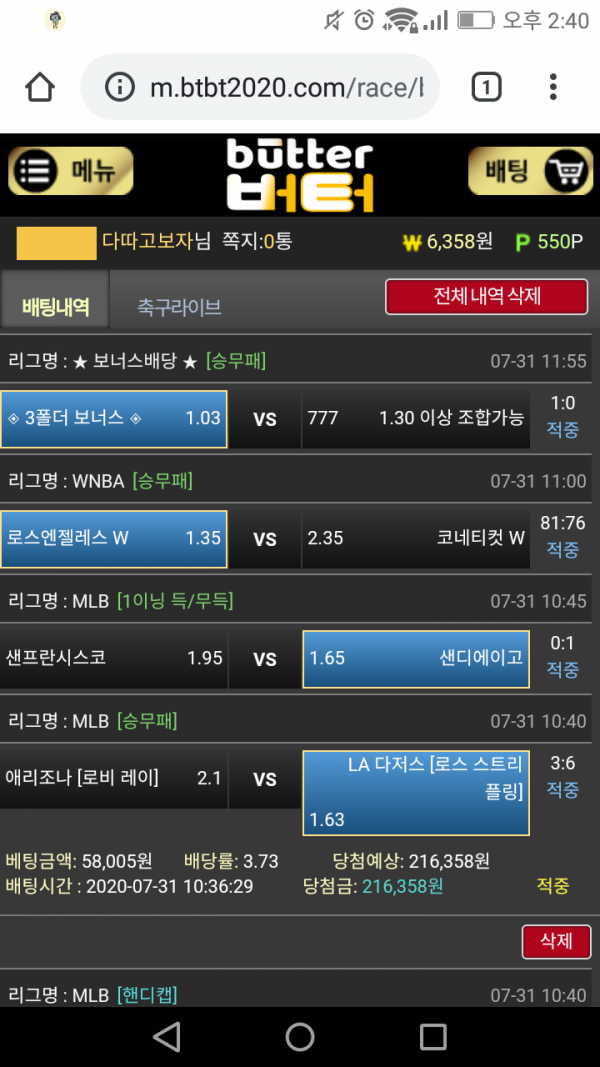
Task: Go to the browser home page
Action: point(40,88)
